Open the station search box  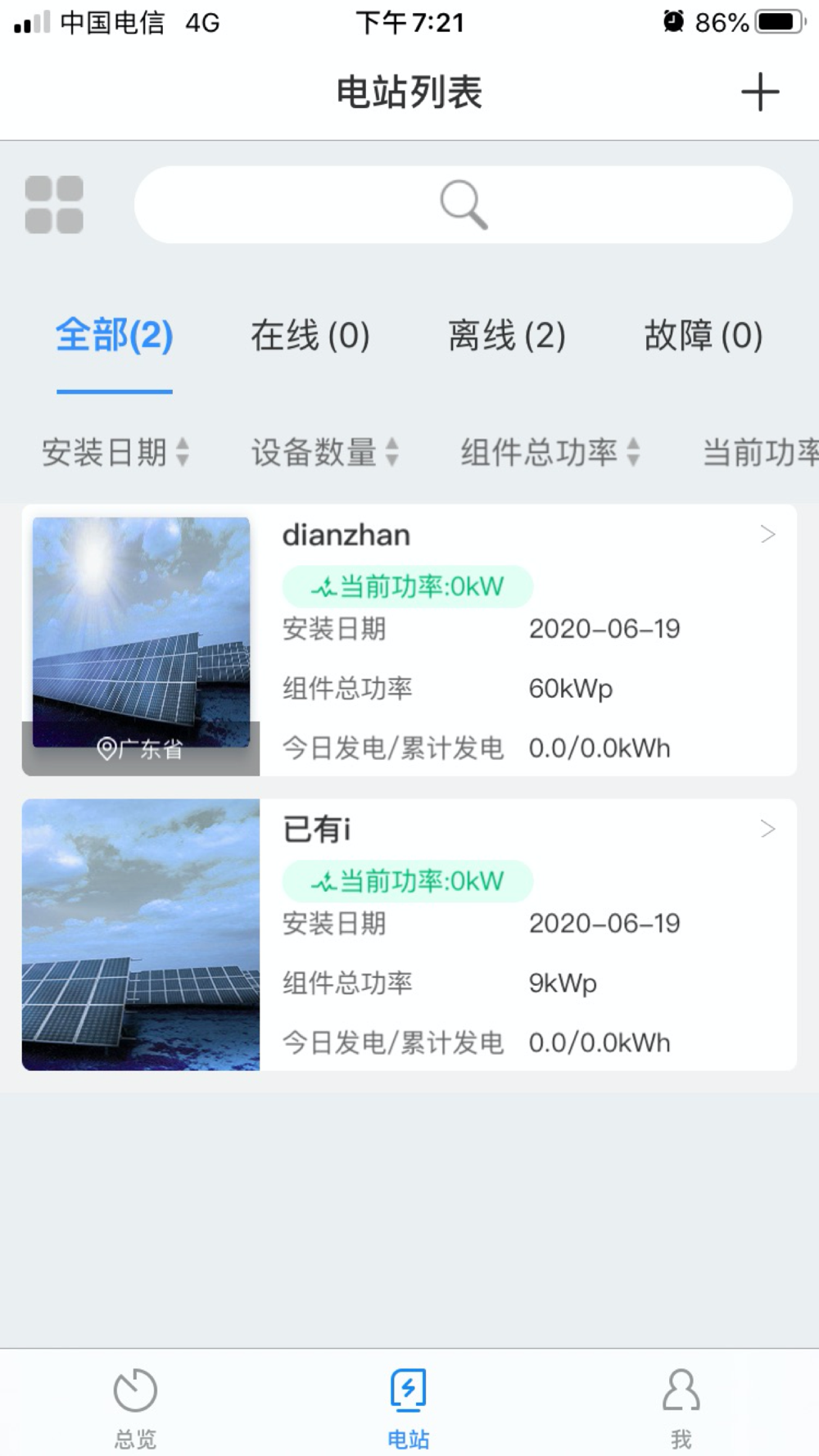tap(463, 205)
